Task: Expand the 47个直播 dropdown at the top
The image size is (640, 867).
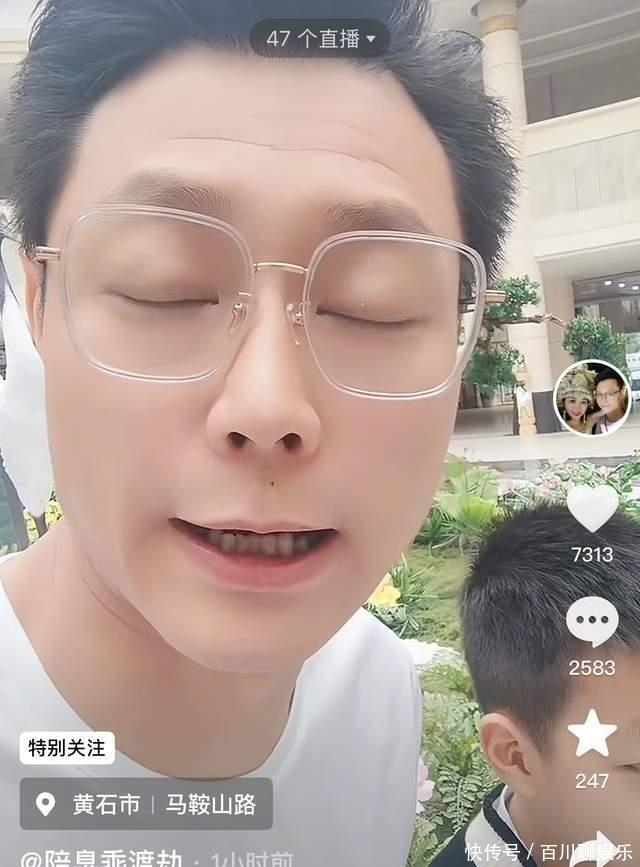Action: click(320, 39)
